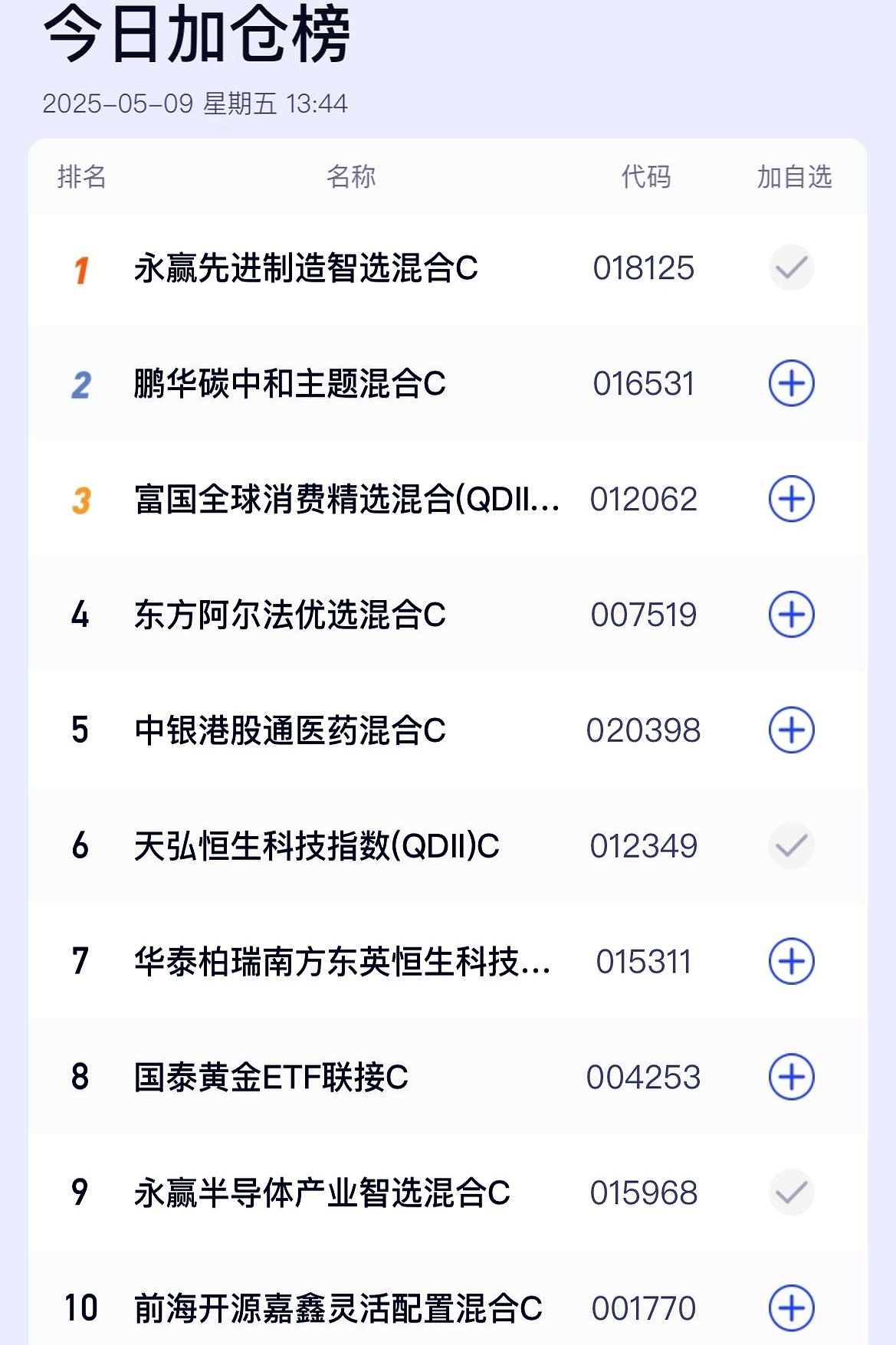
Task: Click the date 2025-05-09 星期五 13:44
Action: coord(197,103)
